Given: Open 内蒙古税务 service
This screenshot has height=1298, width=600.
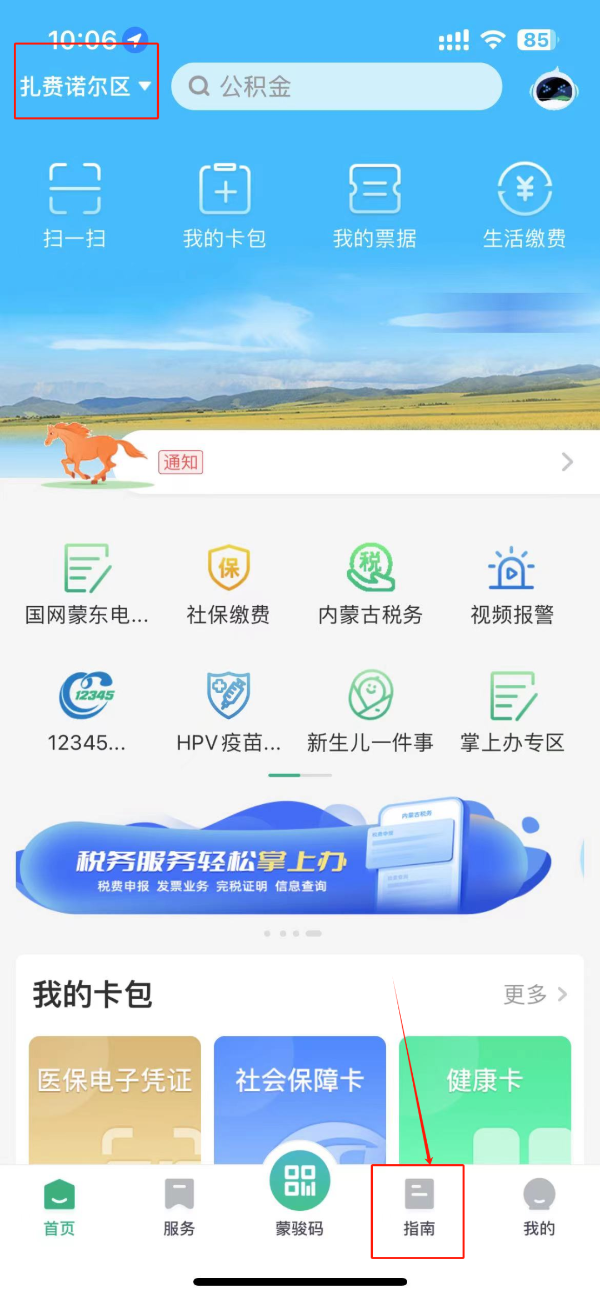Looking at the screenshot, I should click(370, 585).
